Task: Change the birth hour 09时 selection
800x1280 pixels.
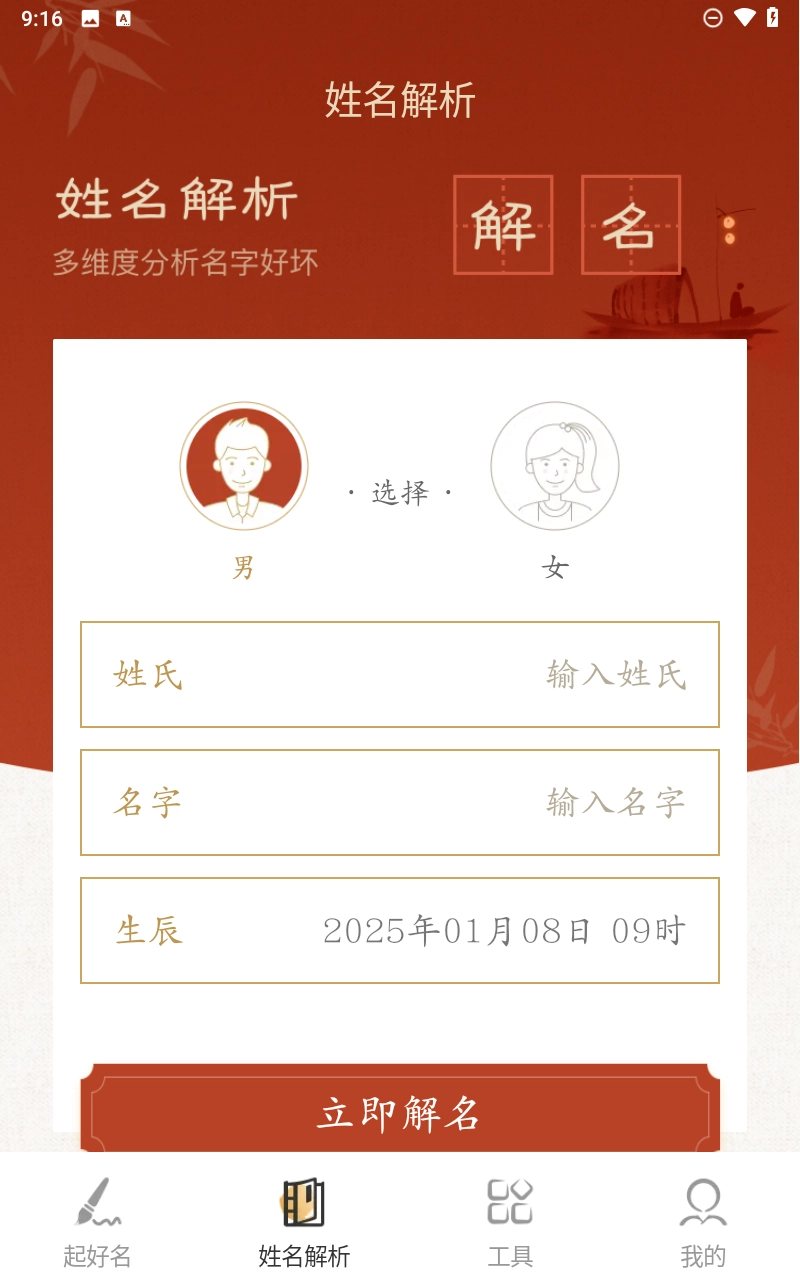Action: tap(654, 931)
